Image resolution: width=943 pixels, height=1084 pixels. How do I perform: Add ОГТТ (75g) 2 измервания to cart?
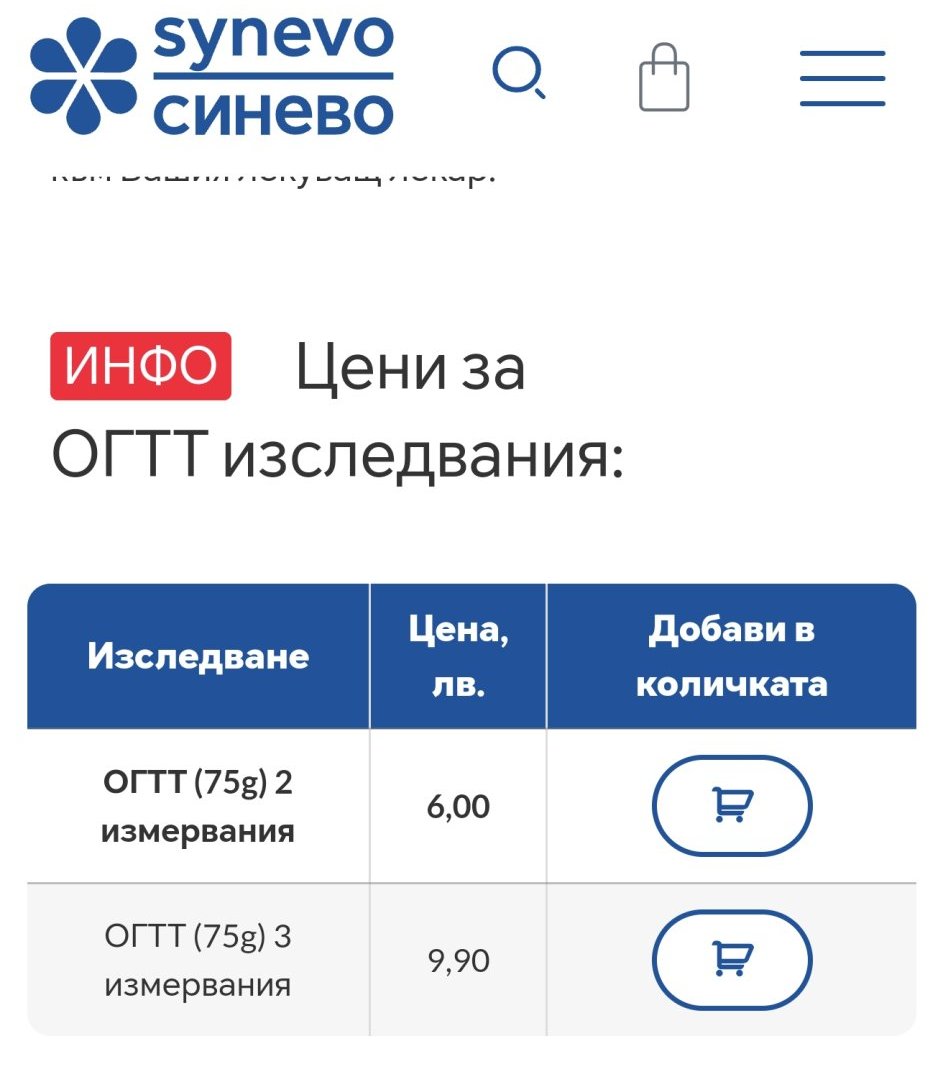pos(732,805)
